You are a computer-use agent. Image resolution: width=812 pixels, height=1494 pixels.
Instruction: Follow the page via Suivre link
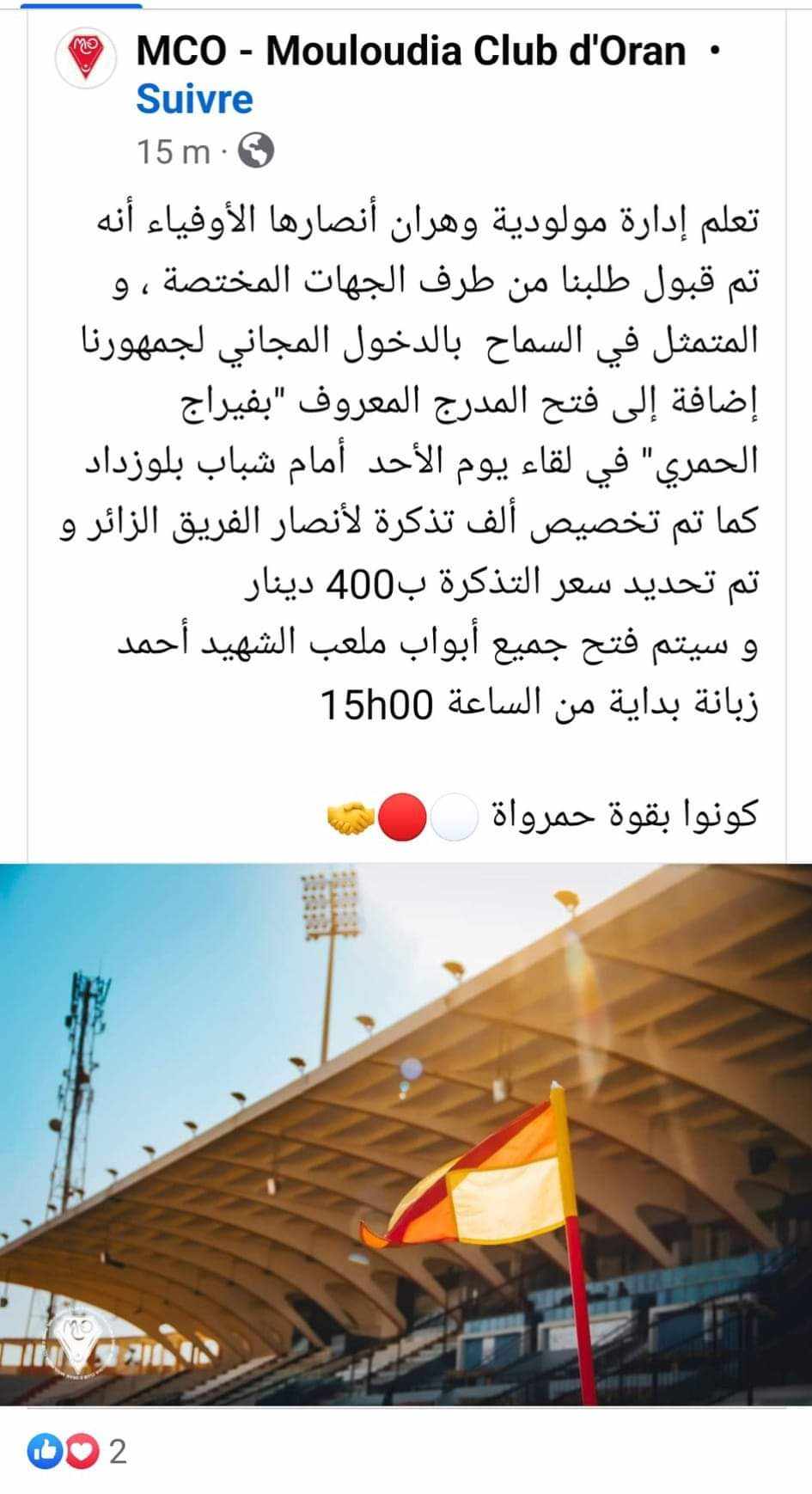pyautogui.click(x=194, y=100)
